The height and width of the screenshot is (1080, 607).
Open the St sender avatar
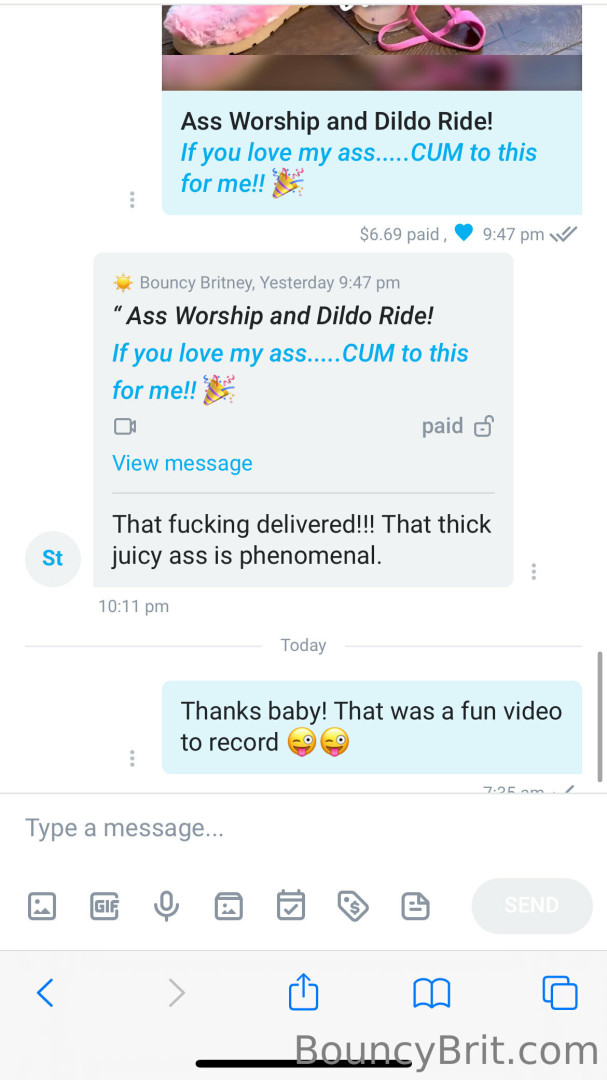[x=52, y=558]
